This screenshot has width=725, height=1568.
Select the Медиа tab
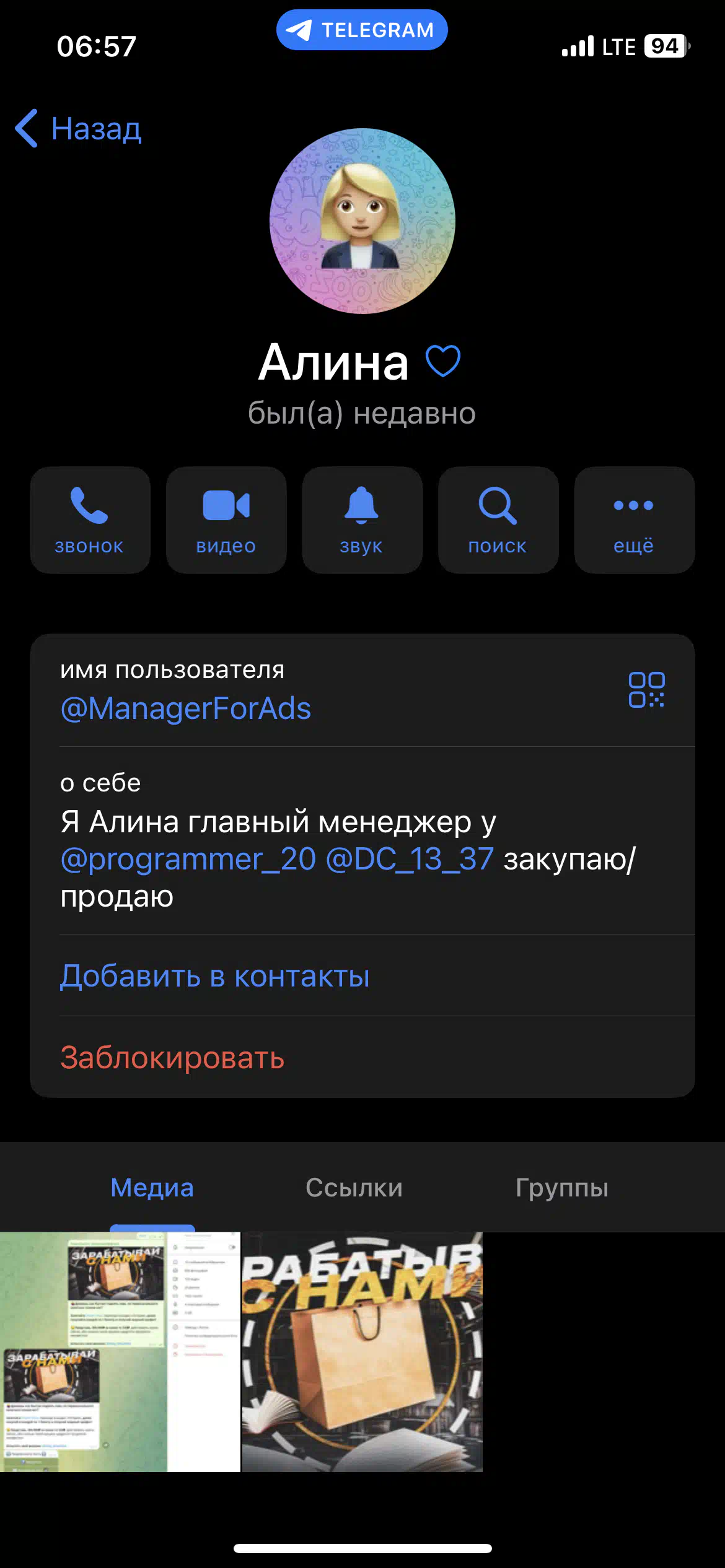pyautogui.click(x=152, y=1188)
